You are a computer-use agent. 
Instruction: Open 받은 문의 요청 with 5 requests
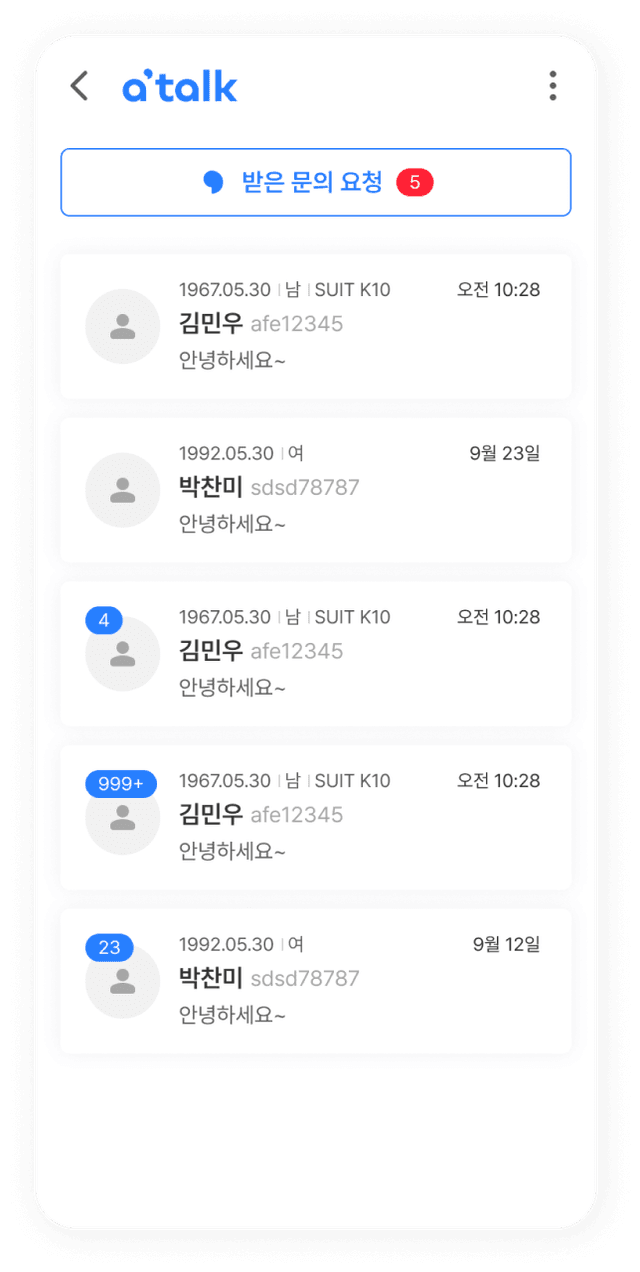[x=316, y=182]
